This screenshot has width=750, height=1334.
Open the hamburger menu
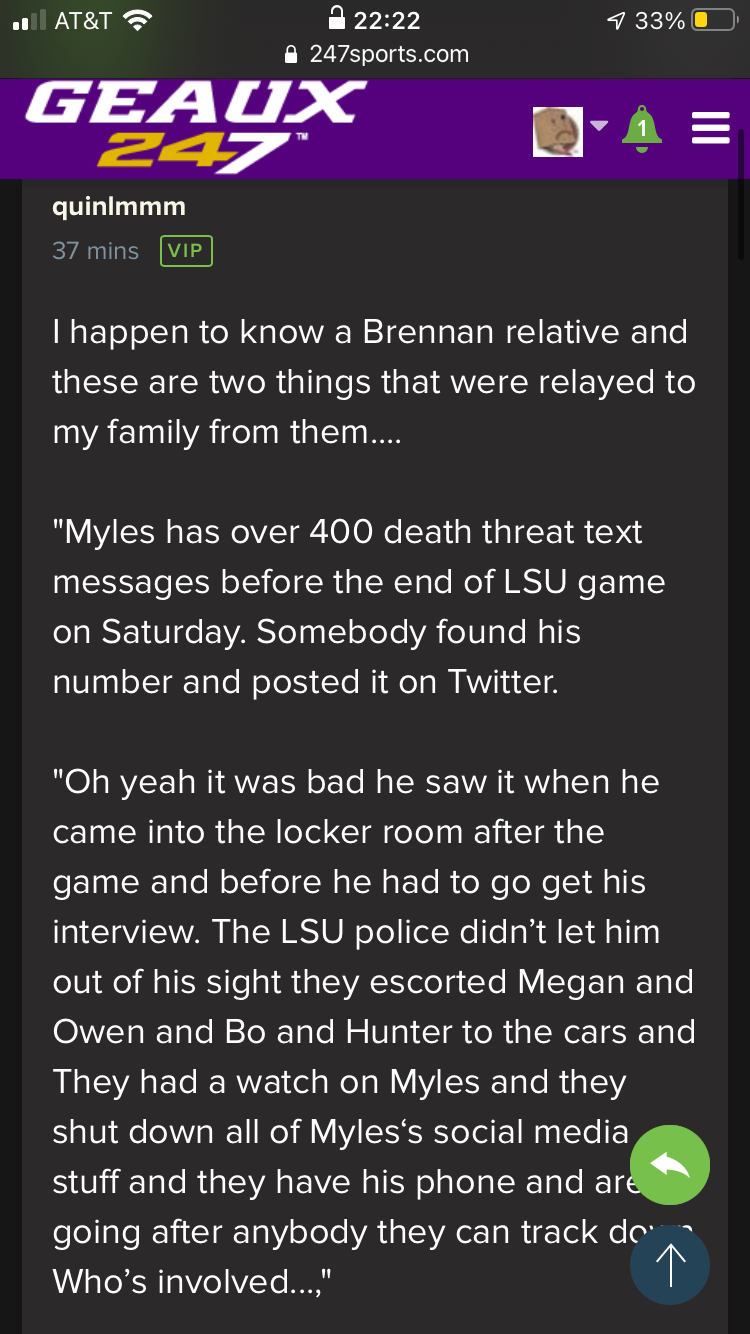tap(710, 129)
